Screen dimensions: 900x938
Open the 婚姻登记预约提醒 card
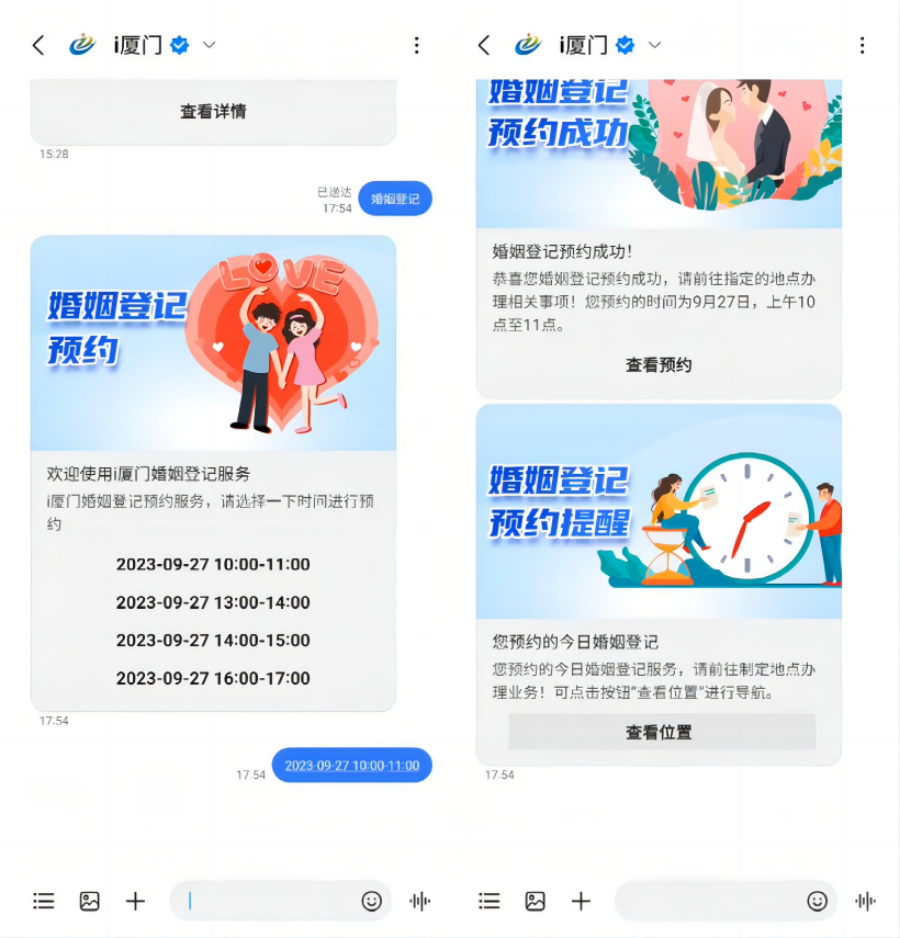coord(658,512)
